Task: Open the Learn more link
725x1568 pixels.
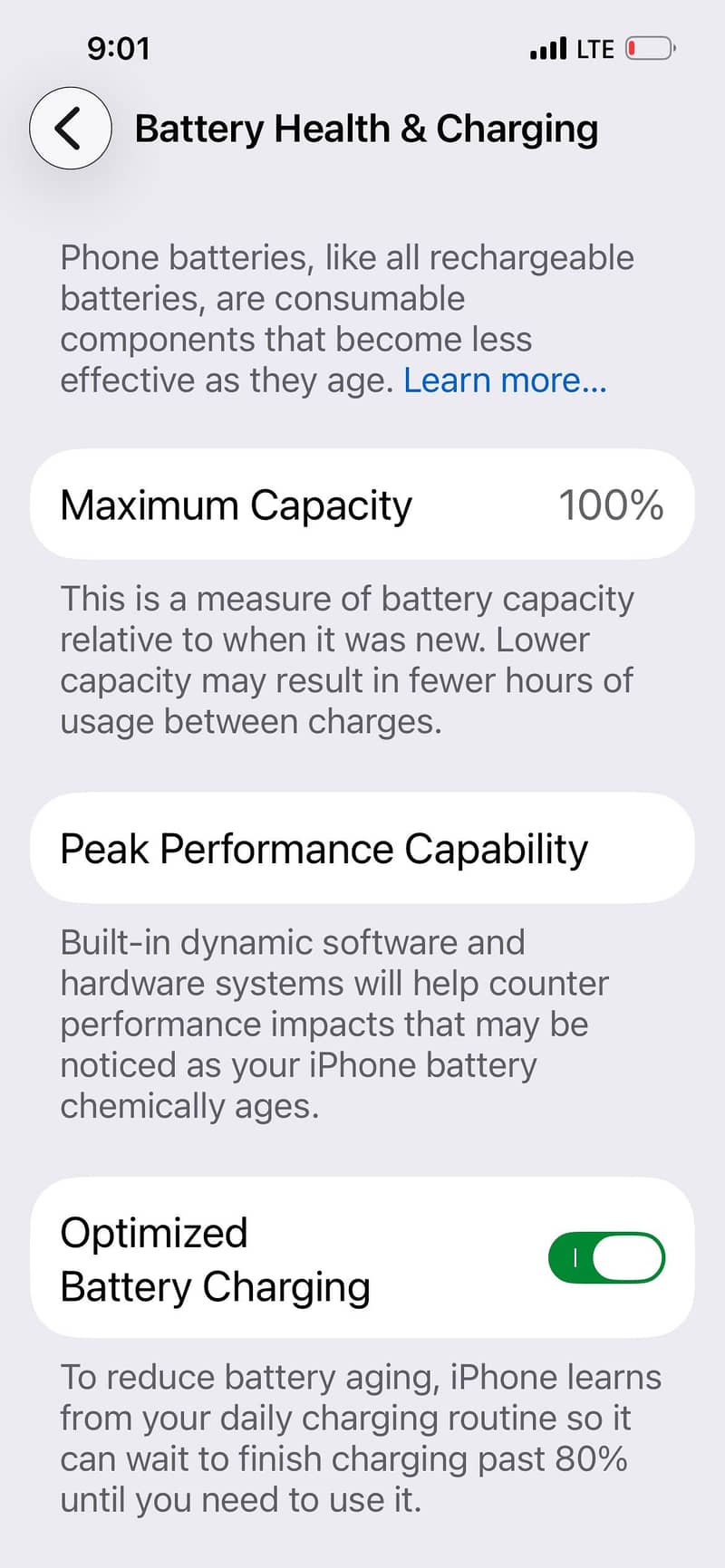Action: click(x=505, y=380)
